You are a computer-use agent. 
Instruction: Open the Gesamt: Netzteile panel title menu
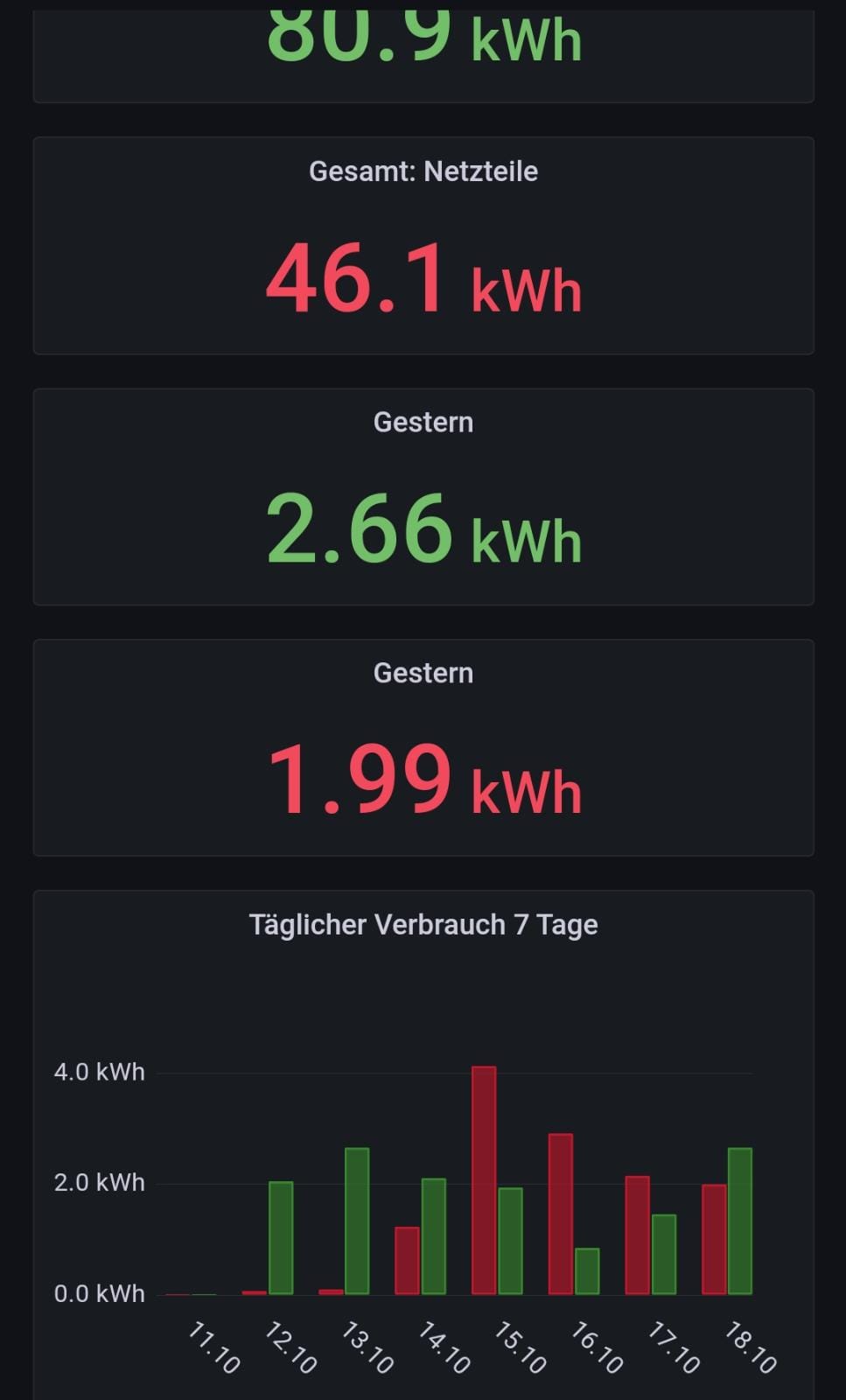click(423, 171)
